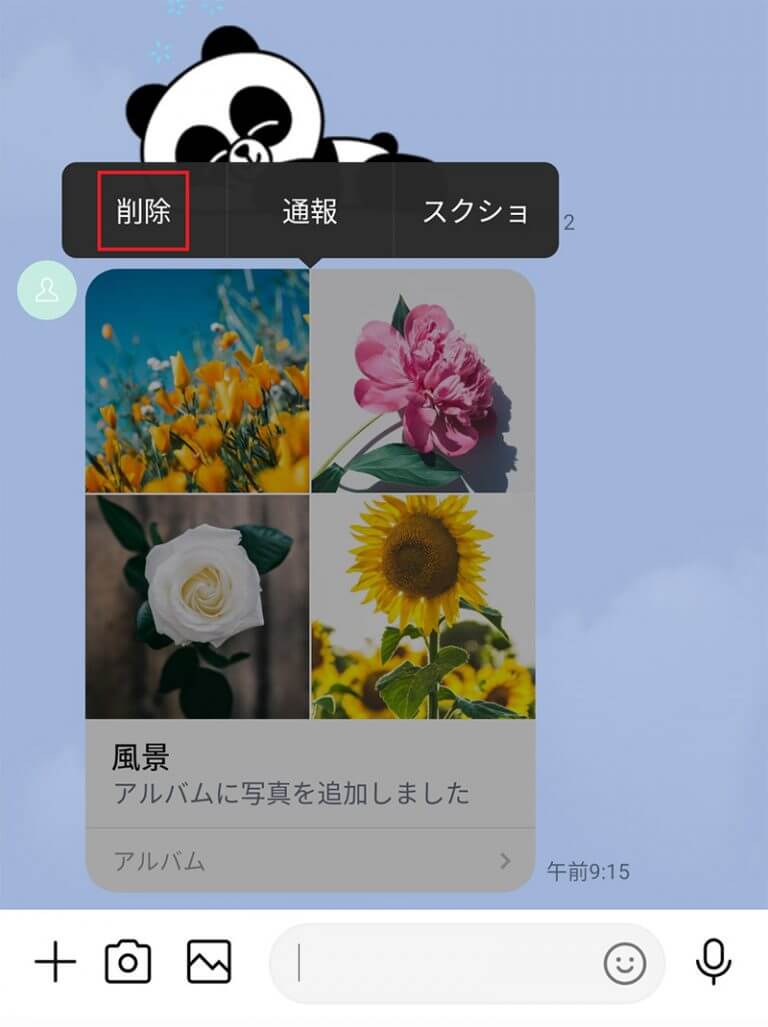Open the plus attachment menu
This screenshot has height=1027, width=768.
click(x=55, y=963)
